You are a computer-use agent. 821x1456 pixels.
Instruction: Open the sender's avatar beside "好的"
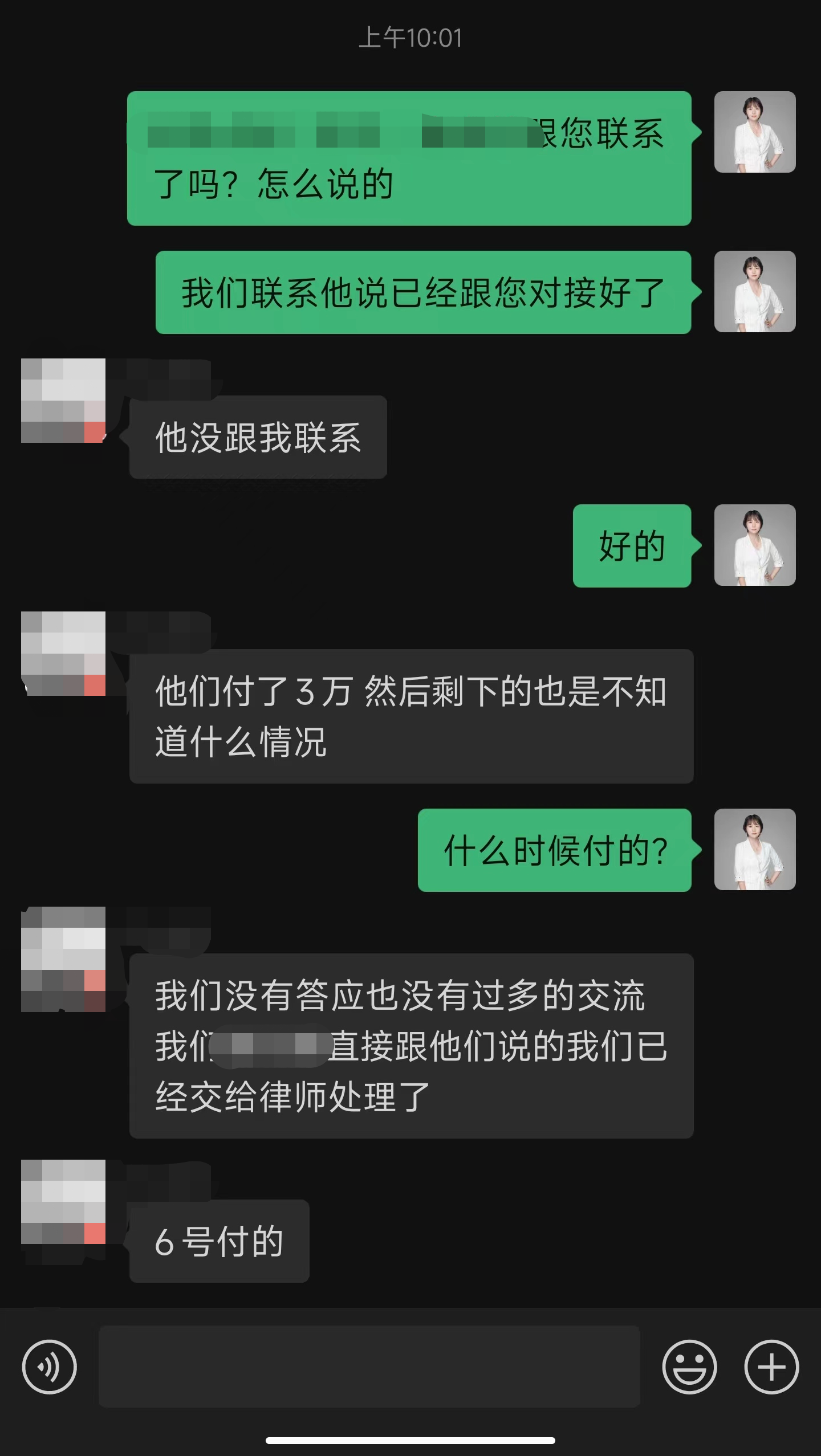tap(754, 545)
